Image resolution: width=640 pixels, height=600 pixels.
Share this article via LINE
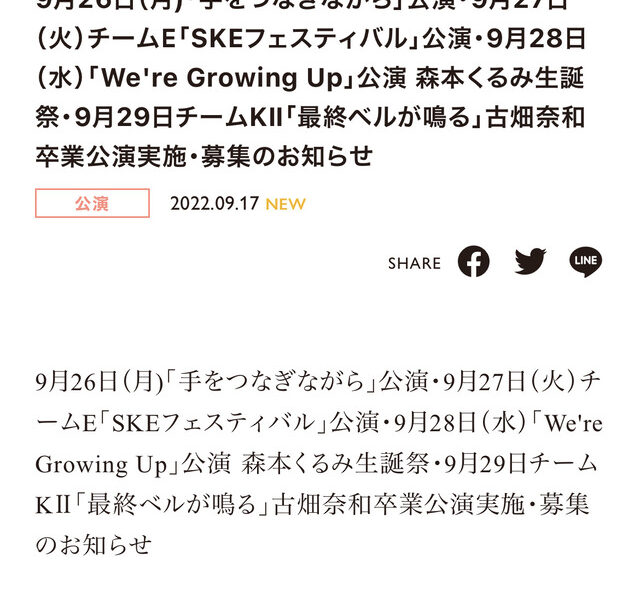pos(586,262)
